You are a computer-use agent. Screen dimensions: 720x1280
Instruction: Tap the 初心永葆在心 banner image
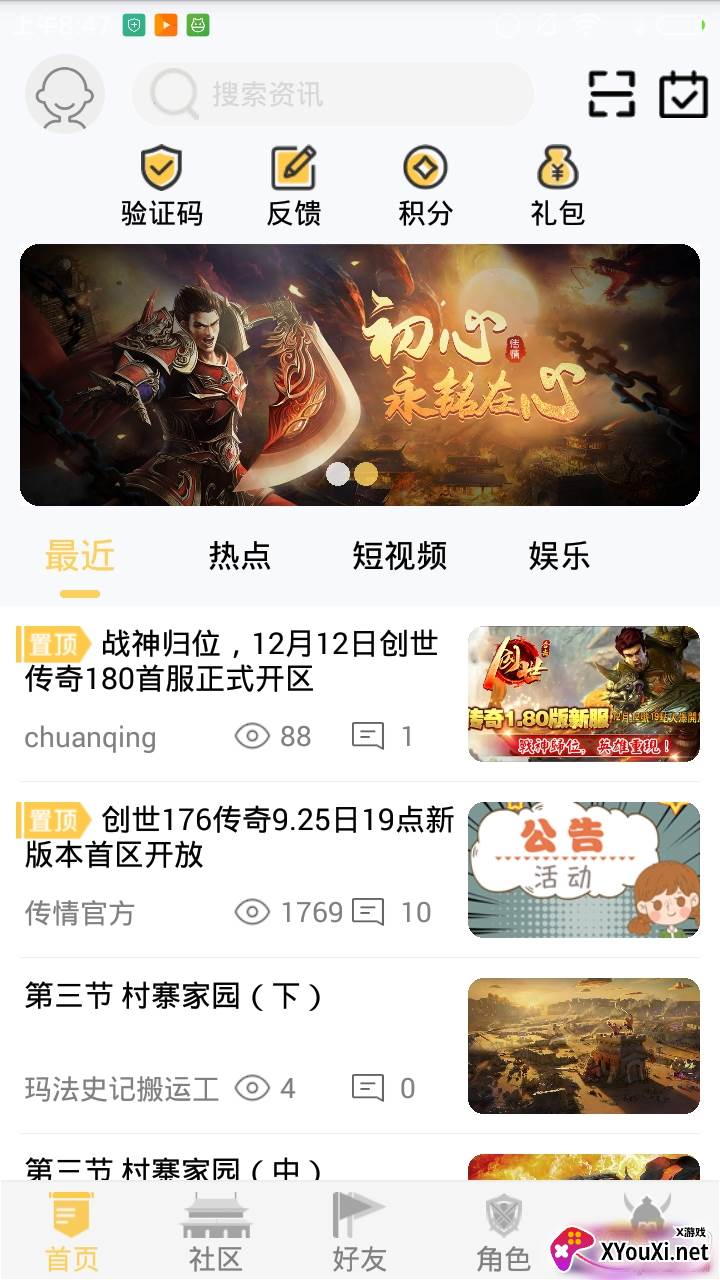pyautogui.click(x=360, y=375)
